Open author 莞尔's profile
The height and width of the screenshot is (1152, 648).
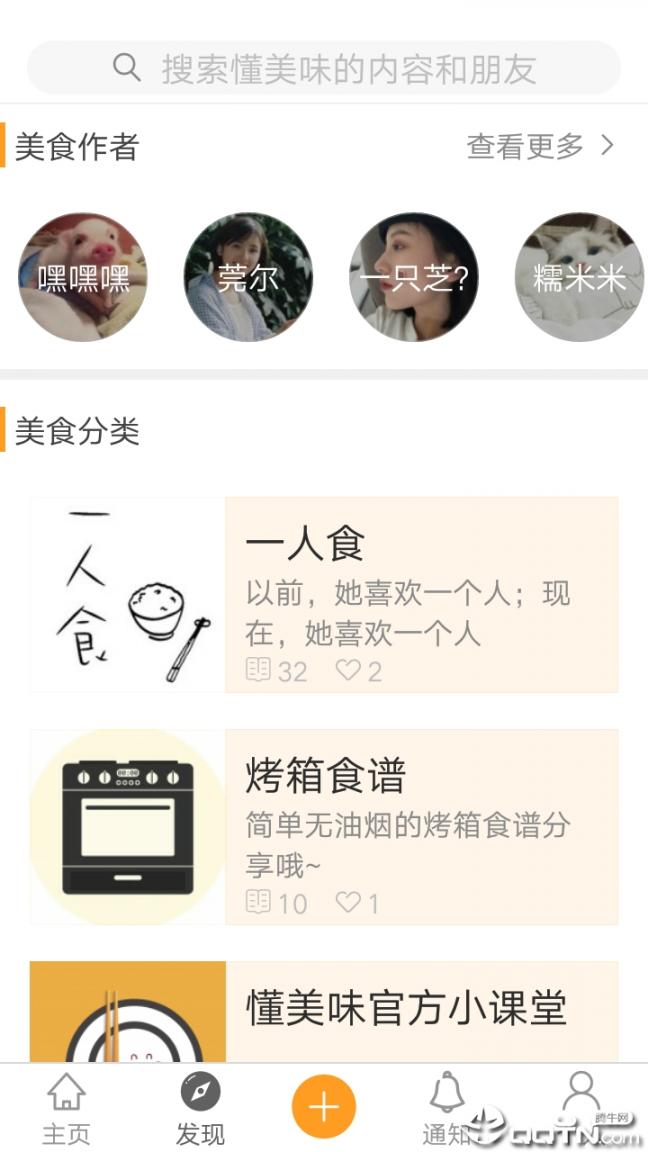click(x=248, y=277)
